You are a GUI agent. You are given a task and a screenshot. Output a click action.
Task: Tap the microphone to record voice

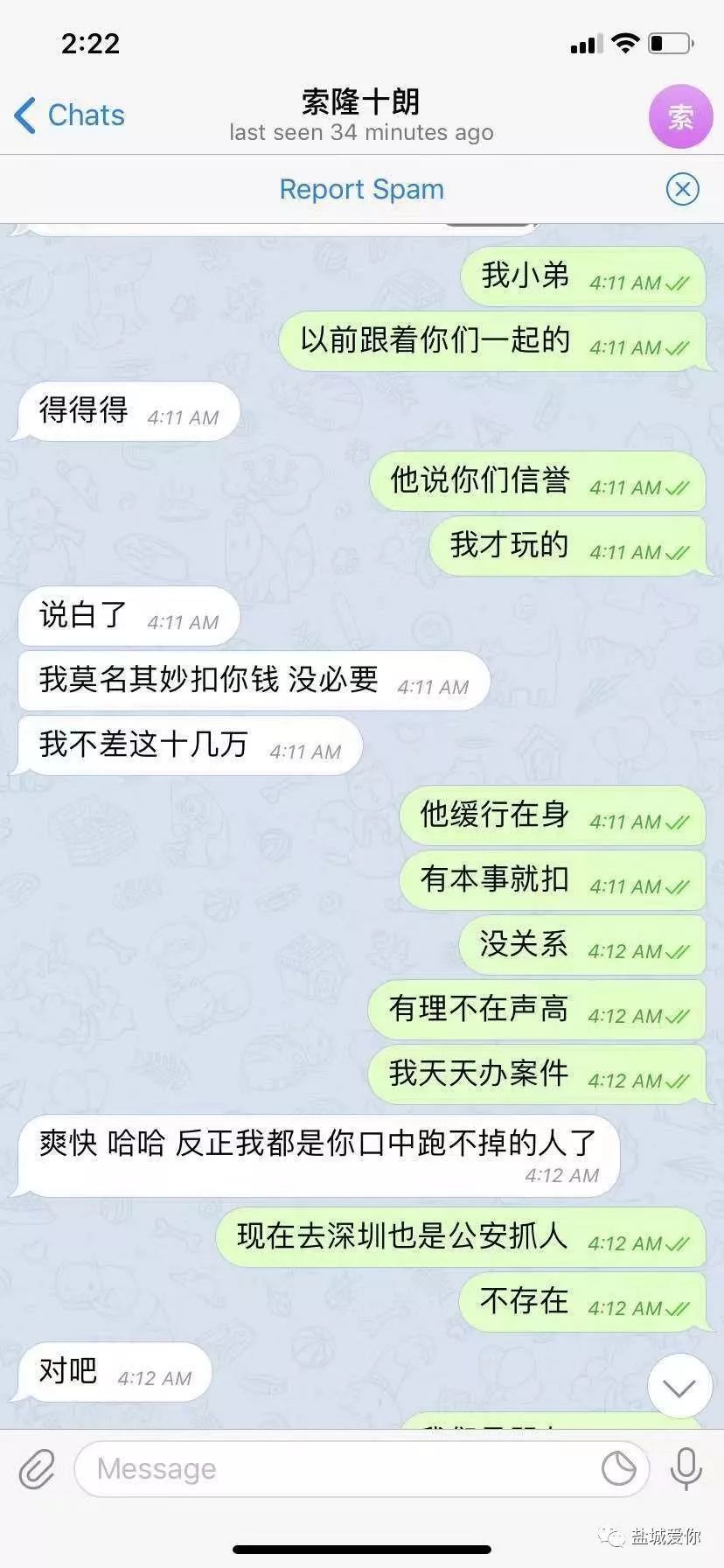(x=686, y=1469)
